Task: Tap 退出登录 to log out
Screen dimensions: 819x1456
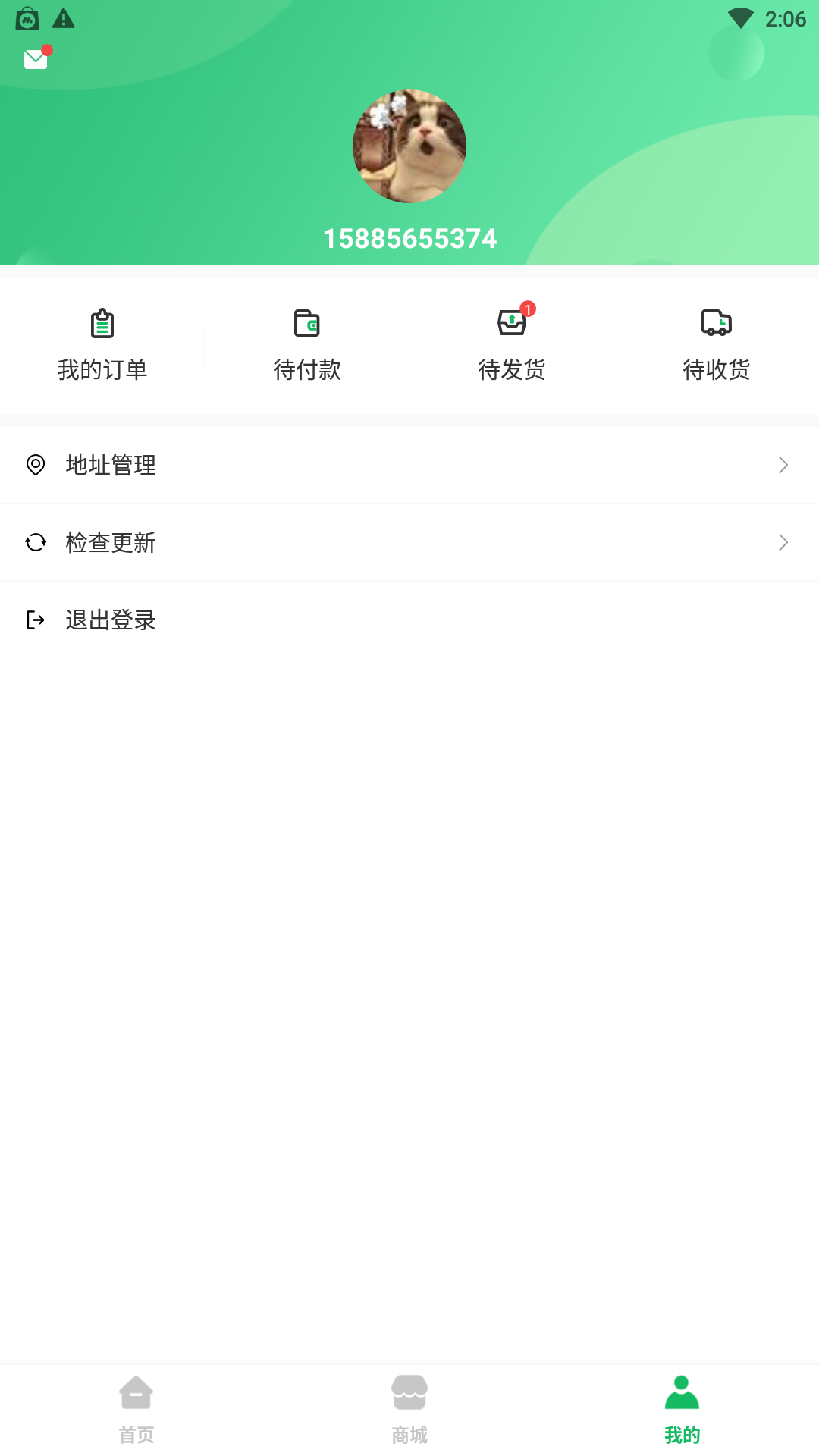Action: 111,620
